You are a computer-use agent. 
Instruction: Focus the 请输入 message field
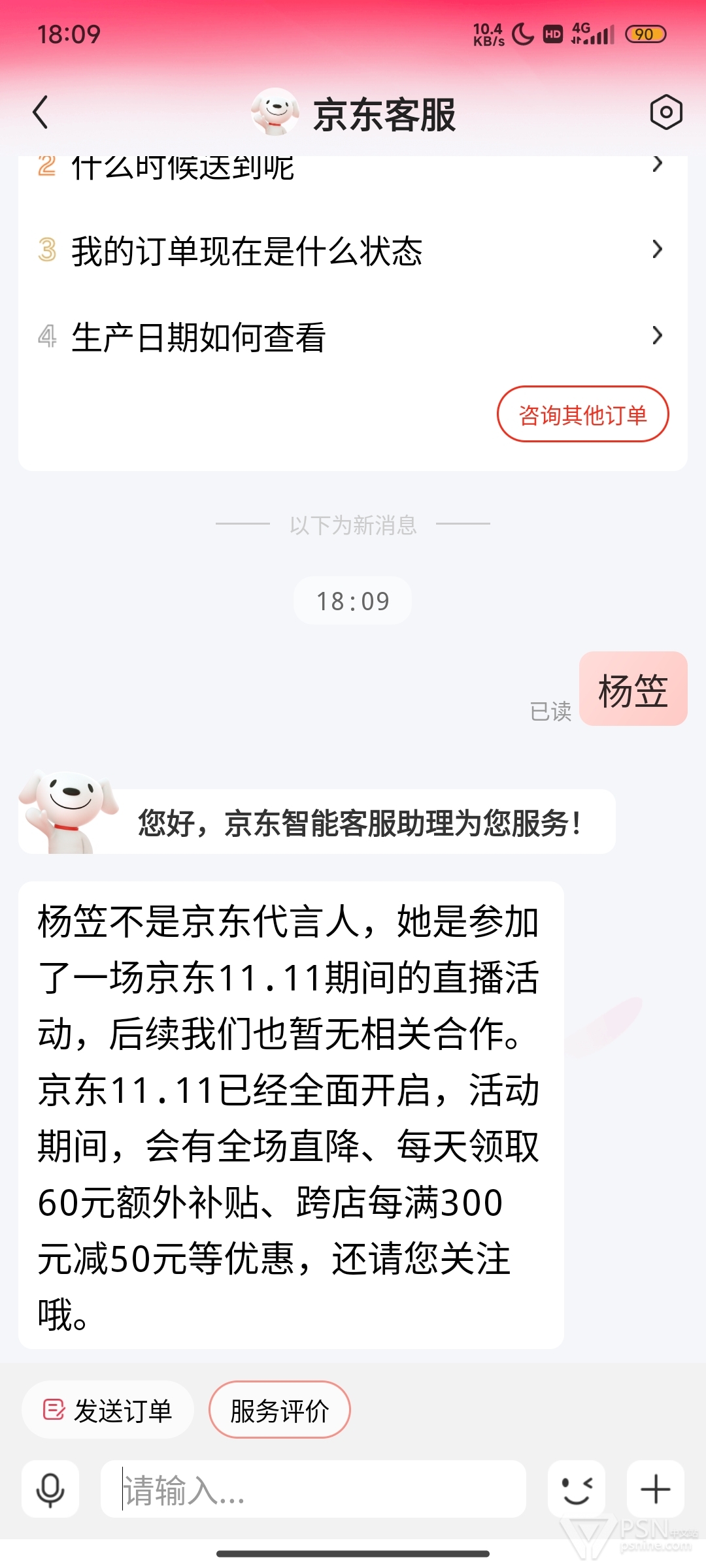pos(314,1490)
